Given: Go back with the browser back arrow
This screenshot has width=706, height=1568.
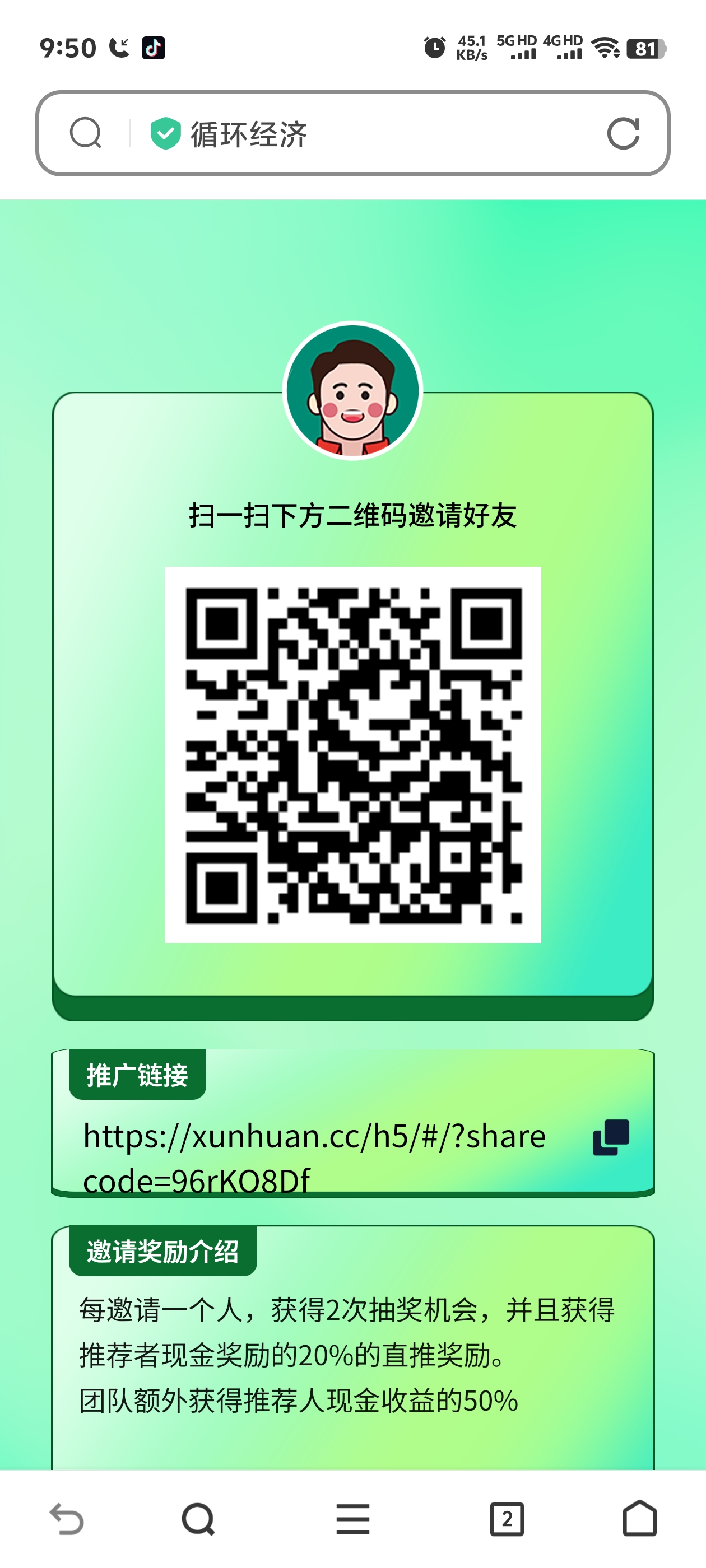Looking at the screenshot, I should coord(66,1519).
